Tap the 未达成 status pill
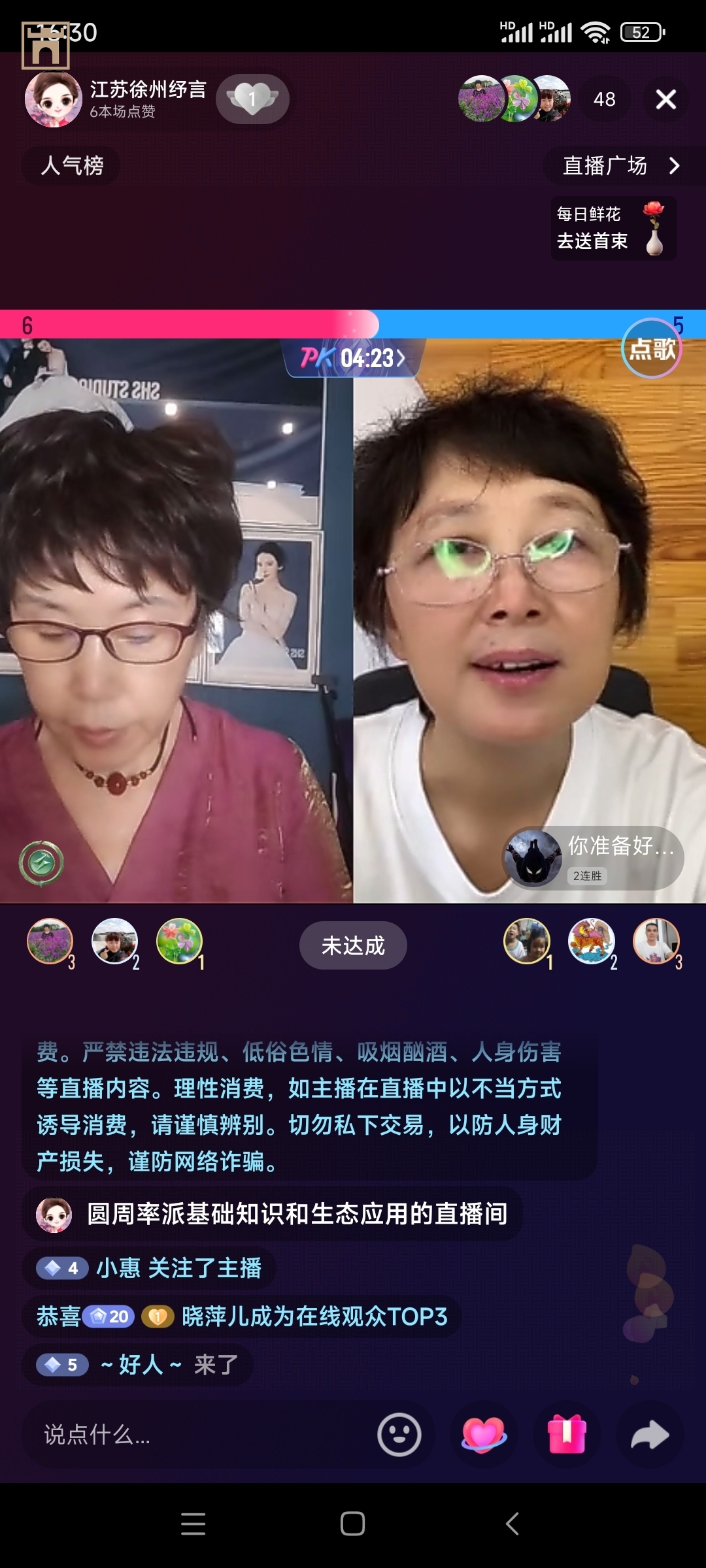 (x=353, y=945)
